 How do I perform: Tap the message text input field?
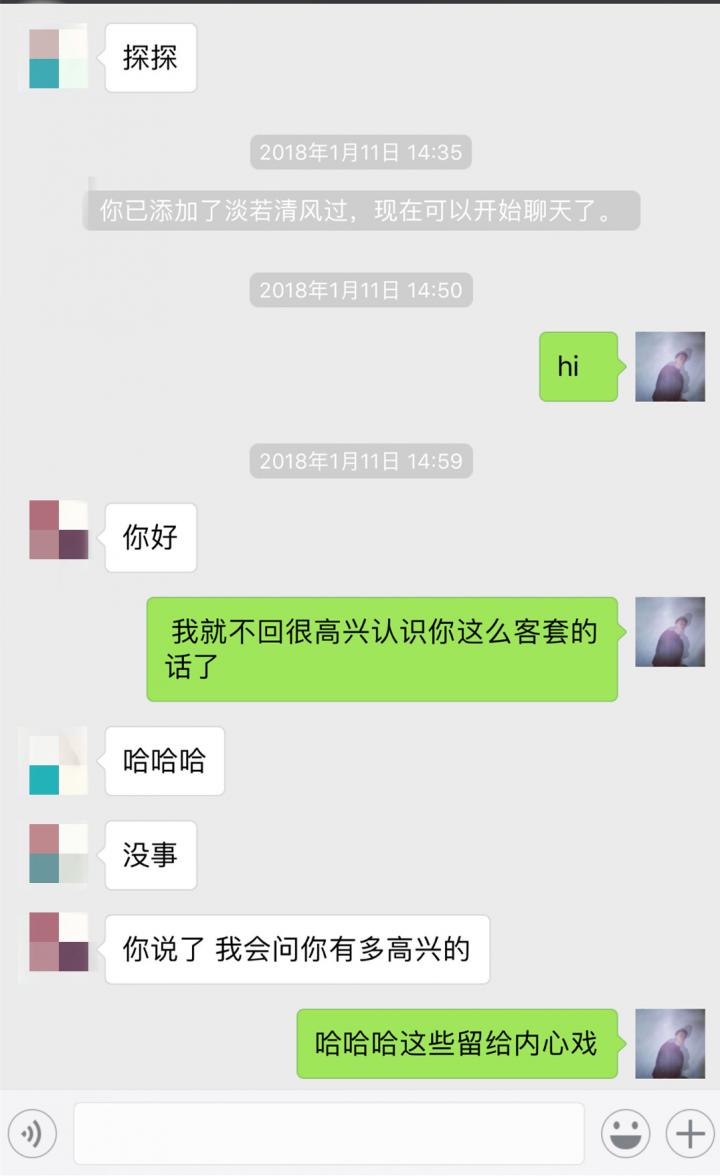point(330,1133)
